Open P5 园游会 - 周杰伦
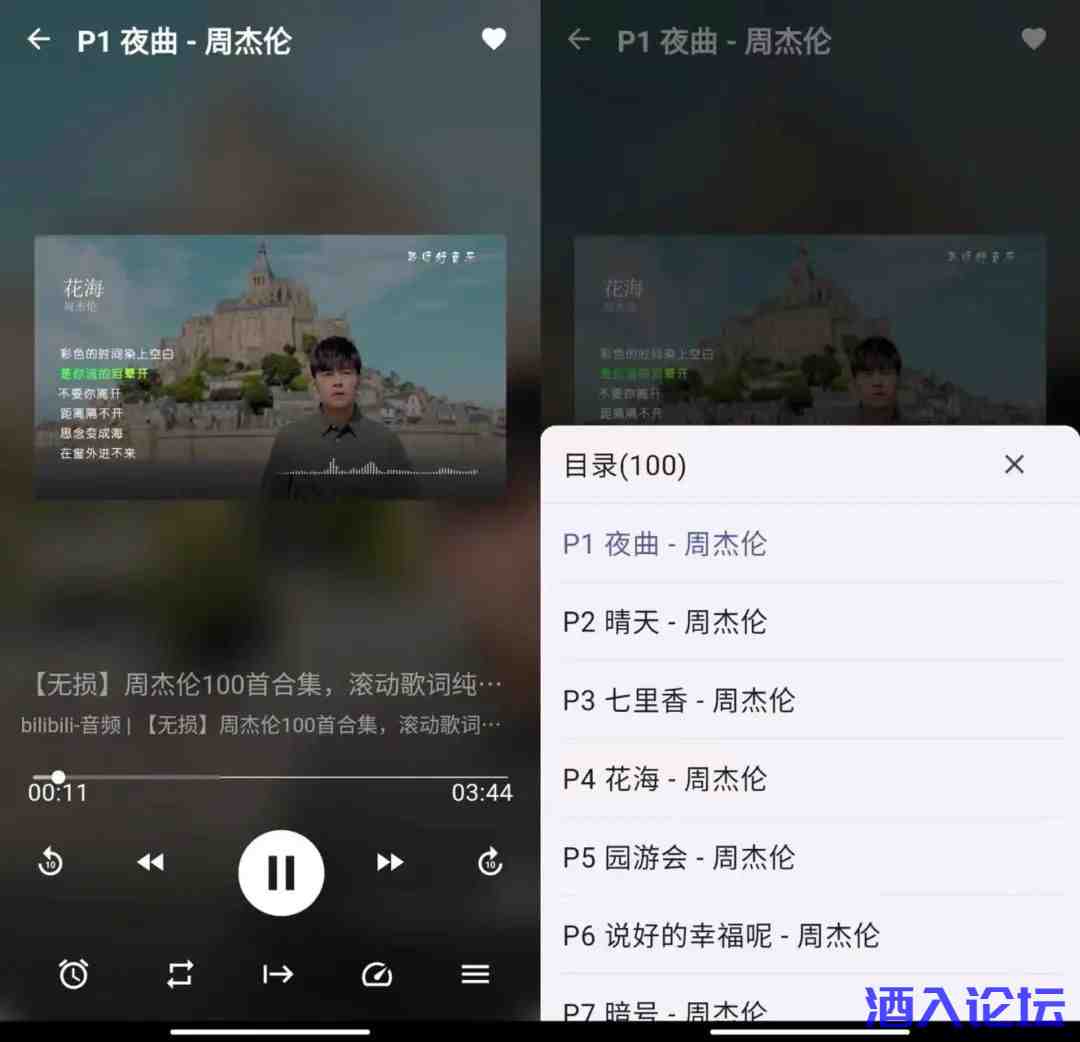 pos(679,857)
